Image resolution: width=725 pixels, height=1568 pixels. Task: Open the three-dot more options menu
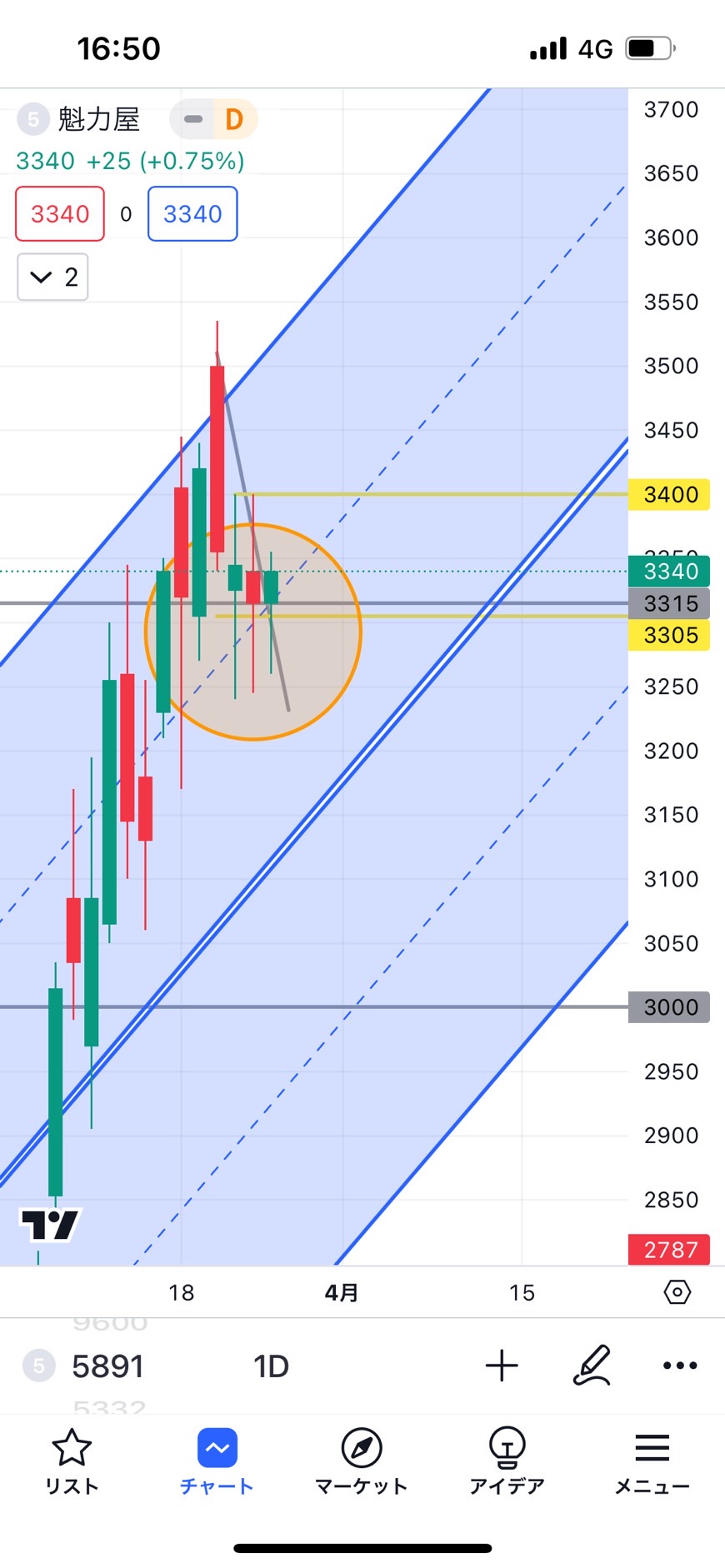tap(680, 1366)
